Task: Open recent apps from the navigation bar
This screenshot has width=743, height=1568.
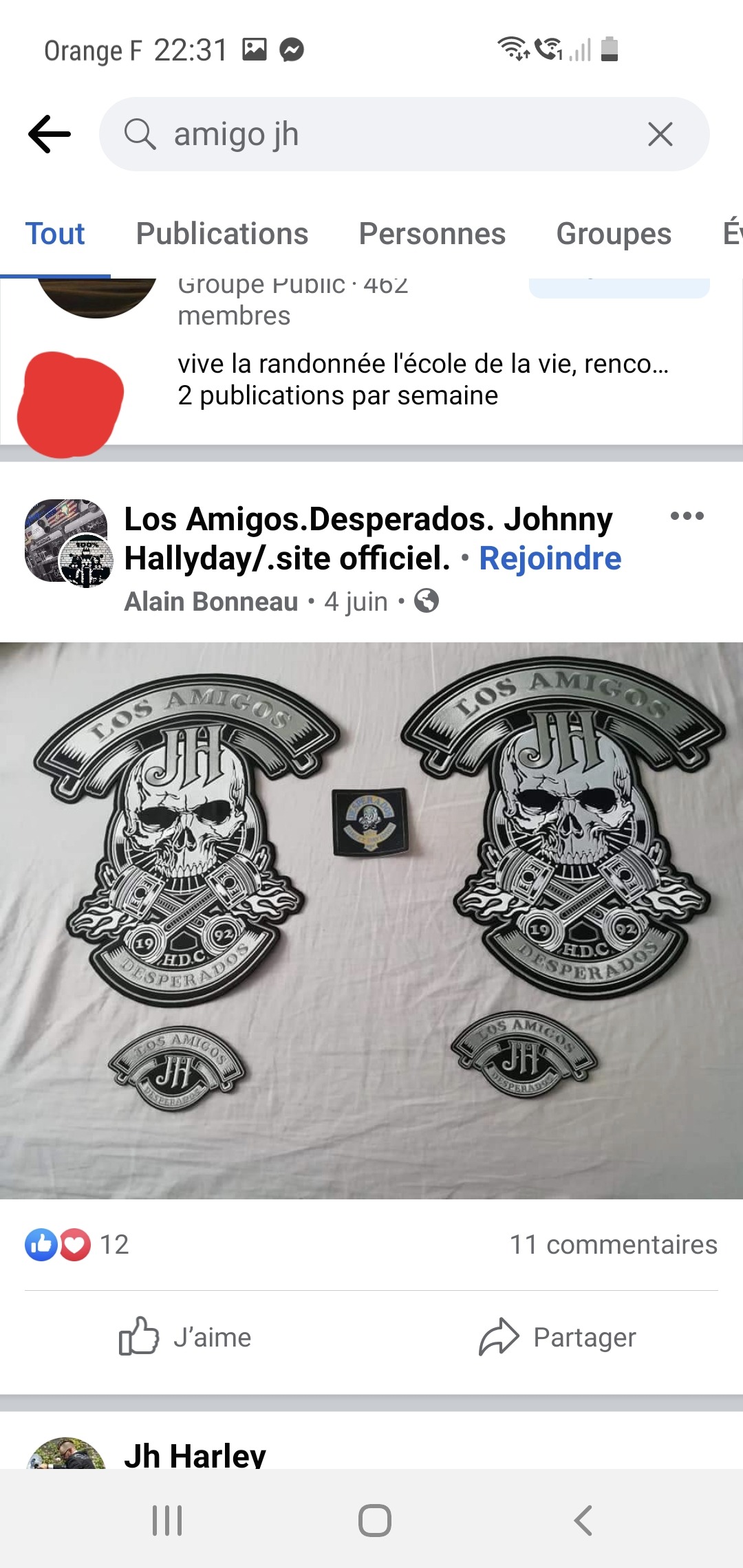Action: (167, 1520)
